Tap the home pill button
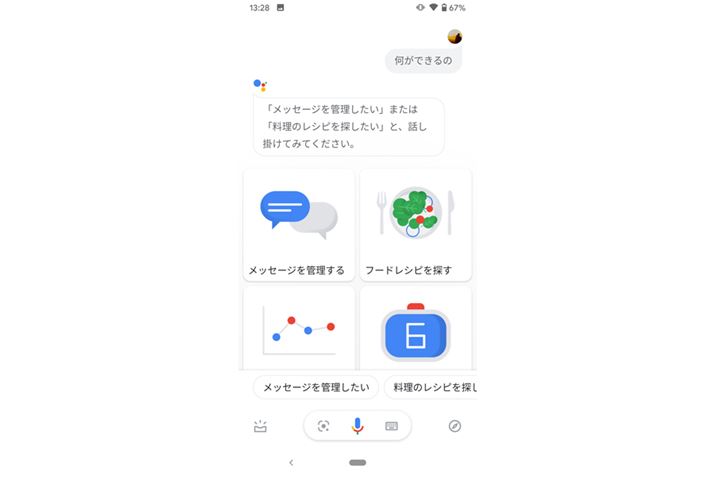 [x=358, y=462]
